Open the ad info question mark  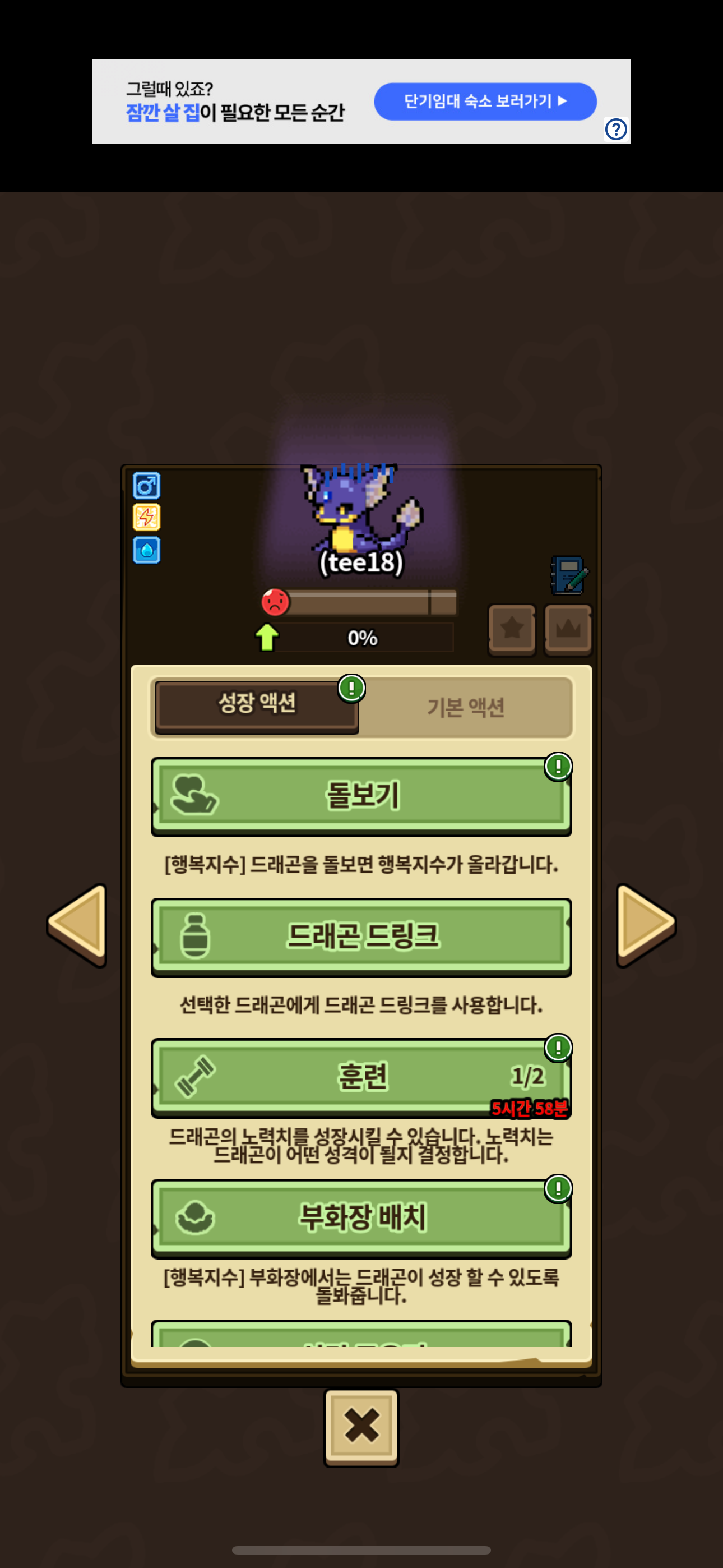tap(616, 129)
